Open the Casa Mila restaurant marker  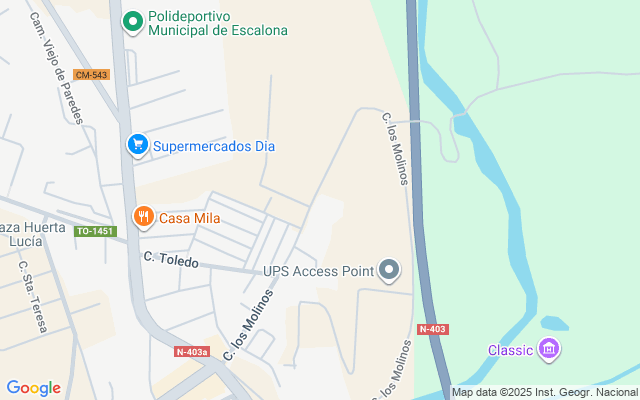click(144, 217)
